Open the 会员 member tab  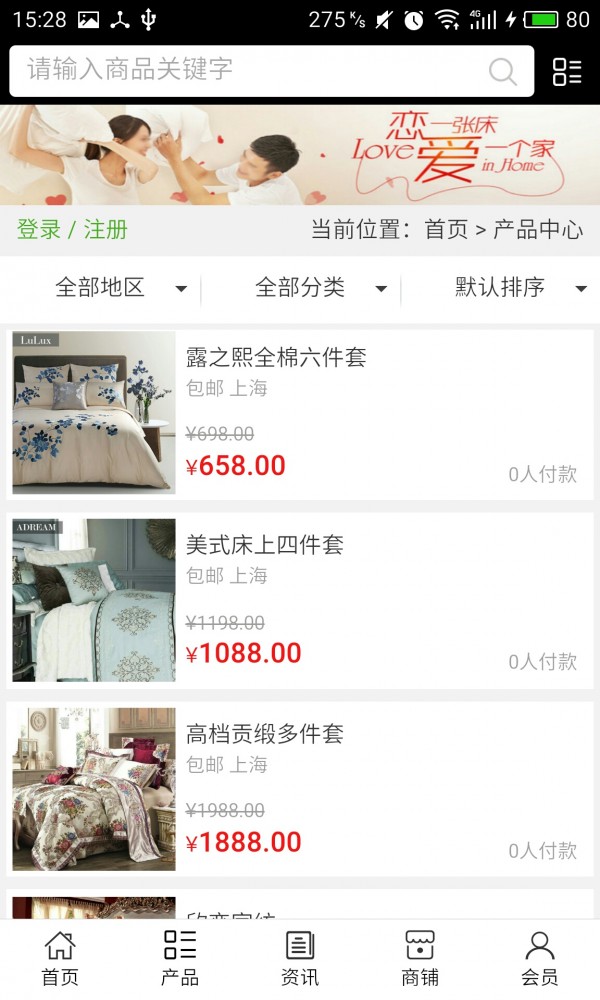540,958
